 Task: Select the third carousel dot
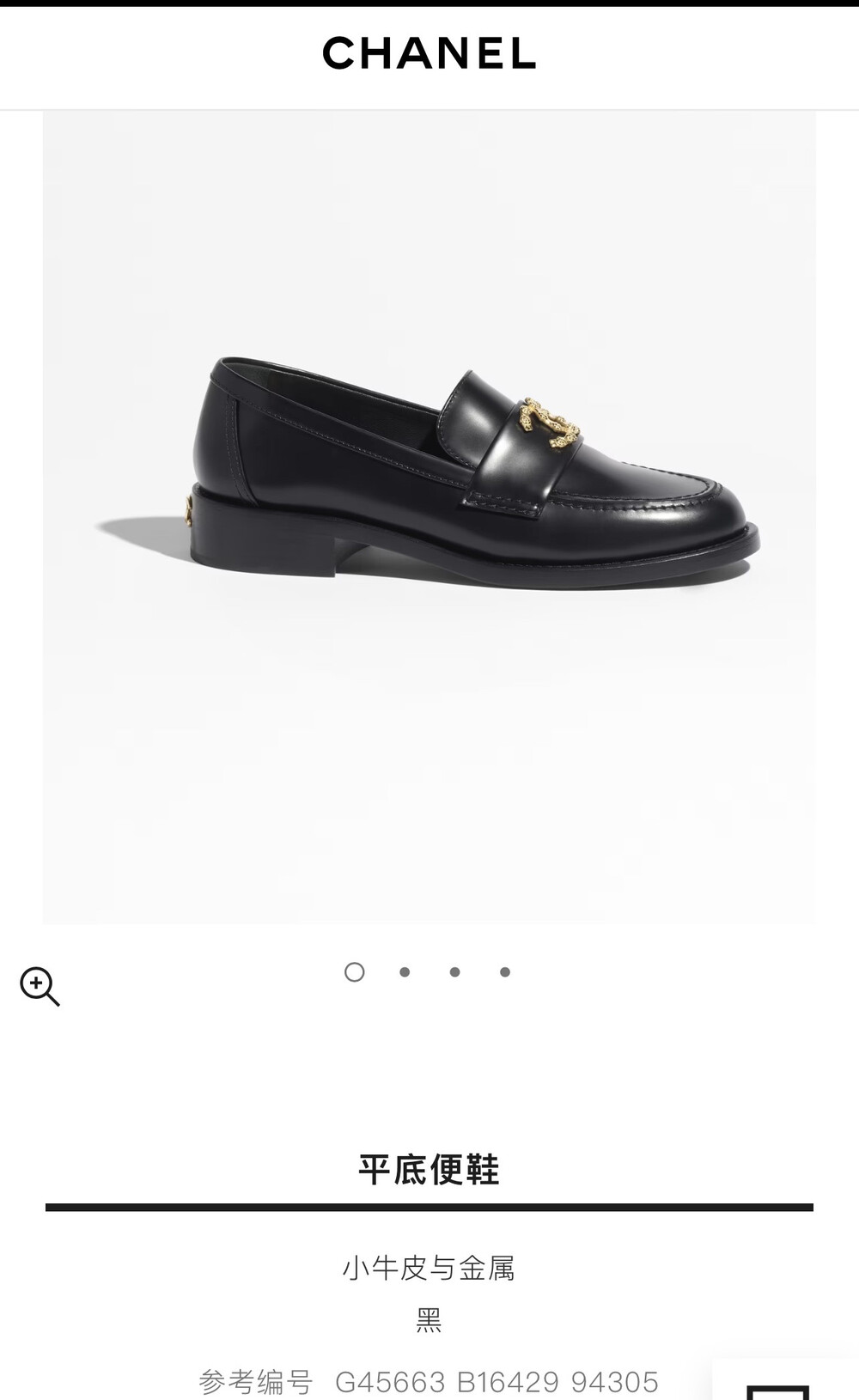pyautogui.click(x=454, y=972)
